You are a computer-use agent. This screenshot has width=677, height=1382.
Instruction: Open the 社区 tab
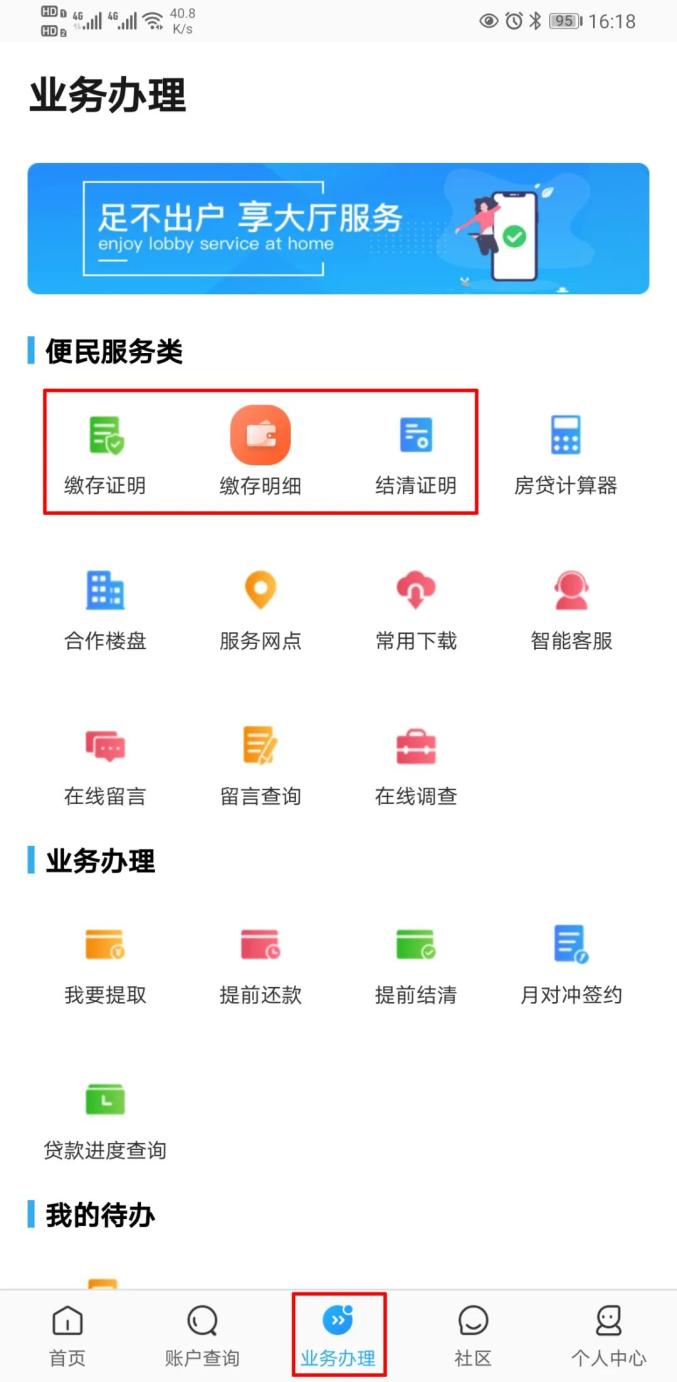coord(473,1335)
